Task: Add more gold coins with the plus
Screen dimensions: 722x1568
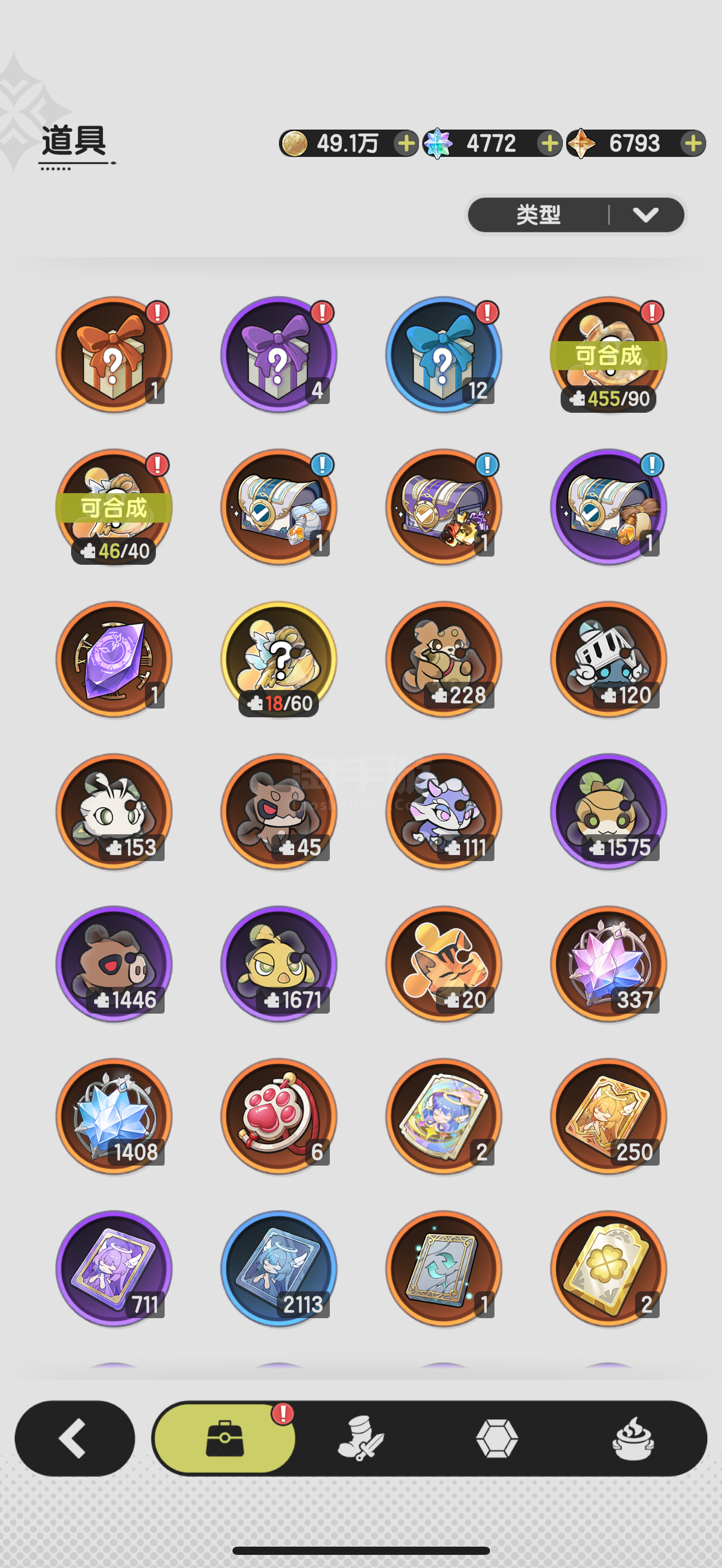Action: (x=405, y=144)
